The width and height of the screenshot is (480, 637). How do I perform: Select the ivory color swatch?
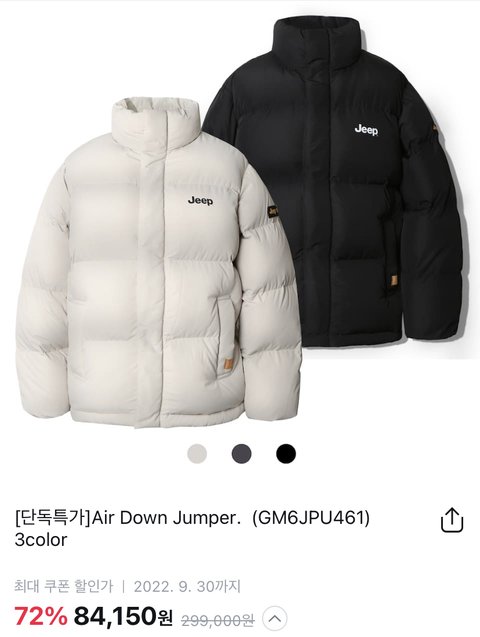coord(197,453)
